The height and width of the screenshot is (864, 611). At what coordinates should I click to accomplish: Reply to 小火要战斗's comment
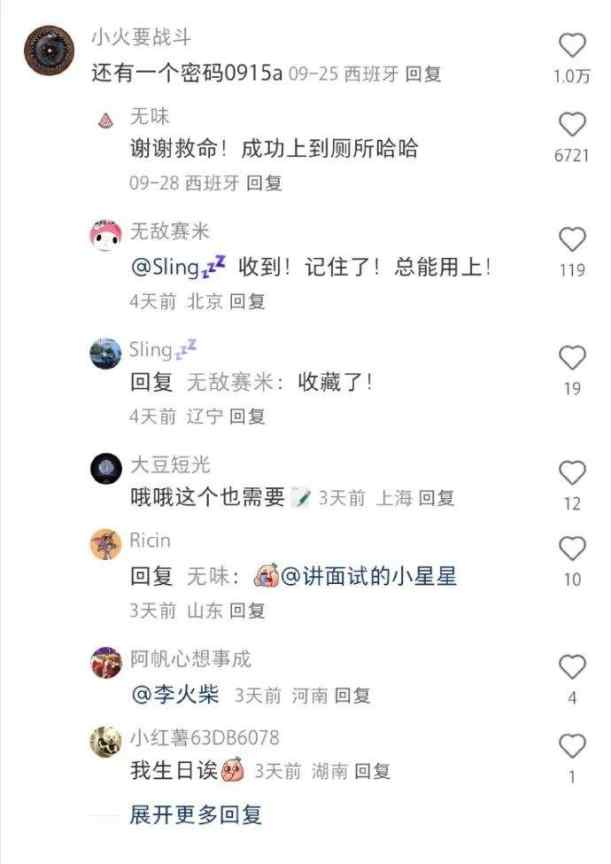tap(424, 75)
